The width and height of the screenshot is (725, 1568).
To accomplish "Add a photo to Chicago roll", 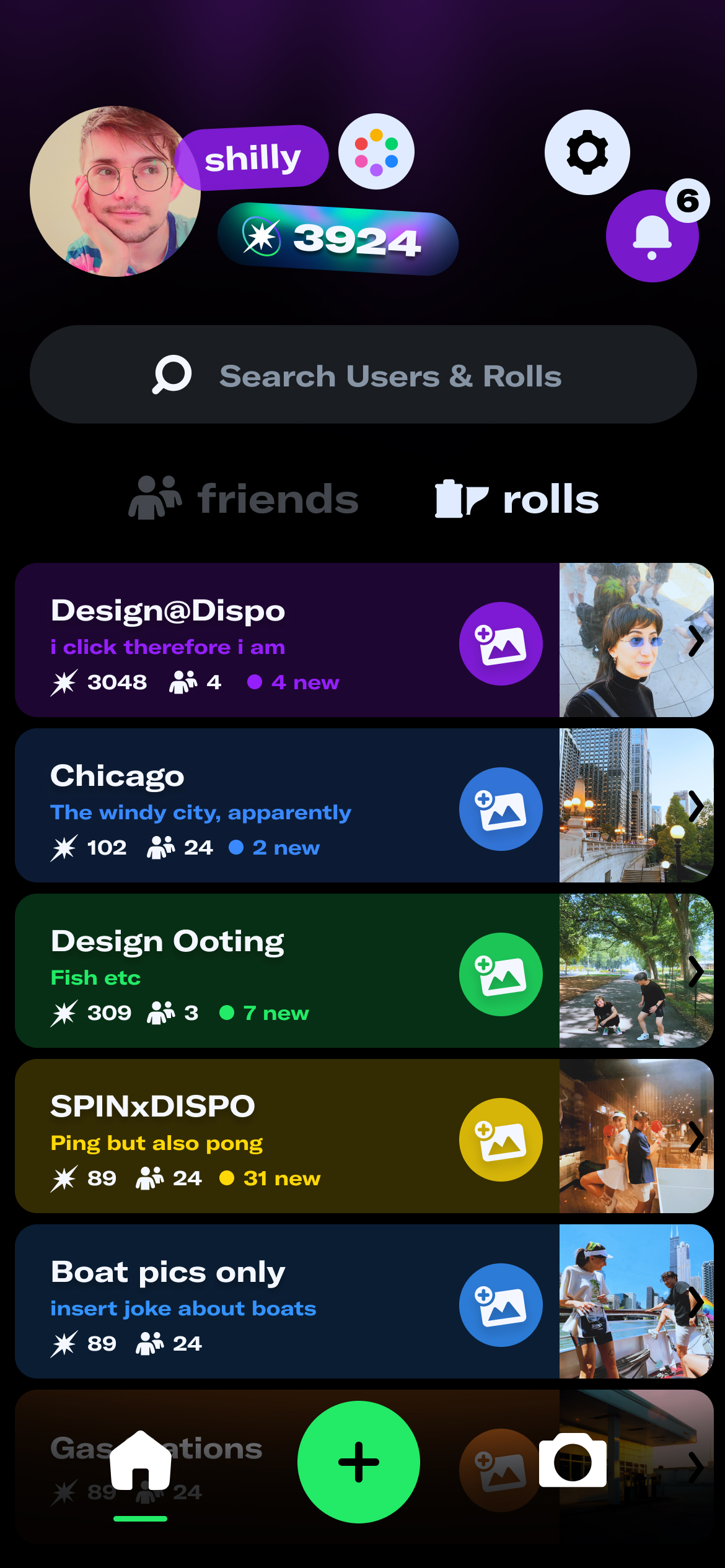I will click(x=501, y=809).
